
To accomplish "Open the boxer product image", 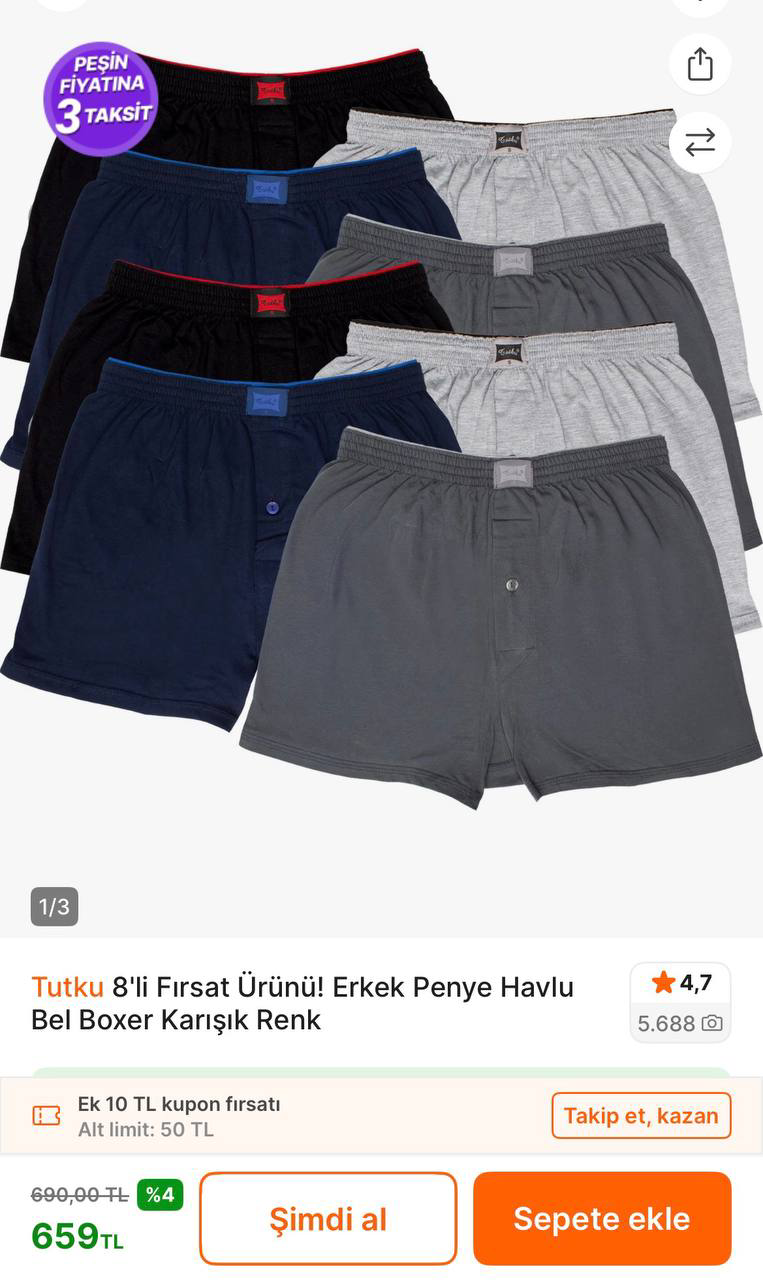I will pos(380,450).
